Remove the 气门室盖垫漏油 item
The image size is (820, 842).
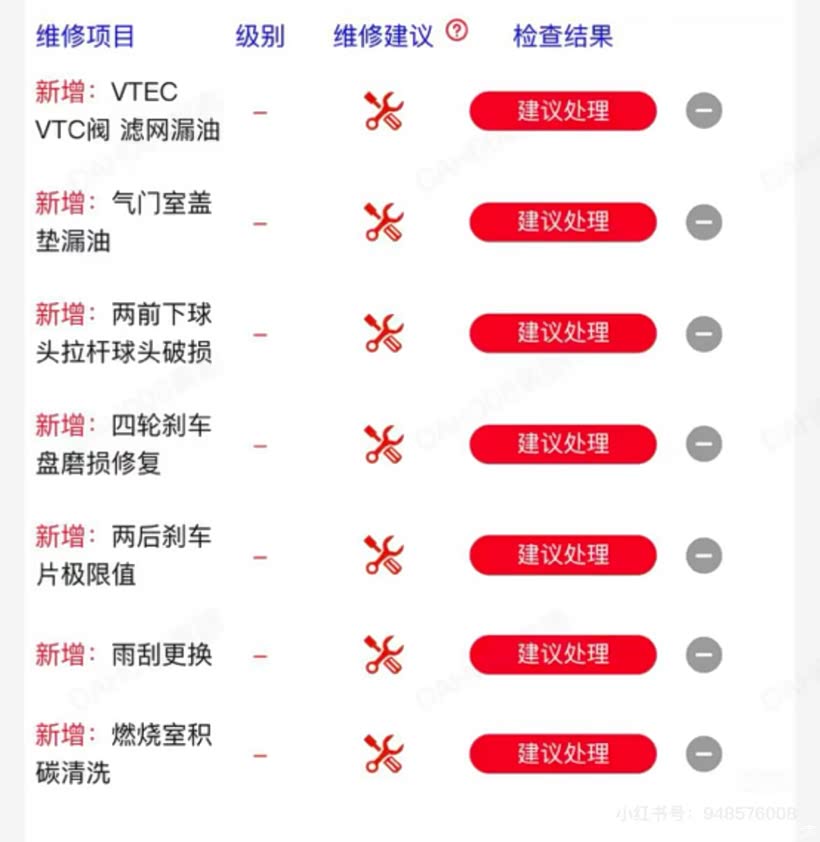(704, 222)
